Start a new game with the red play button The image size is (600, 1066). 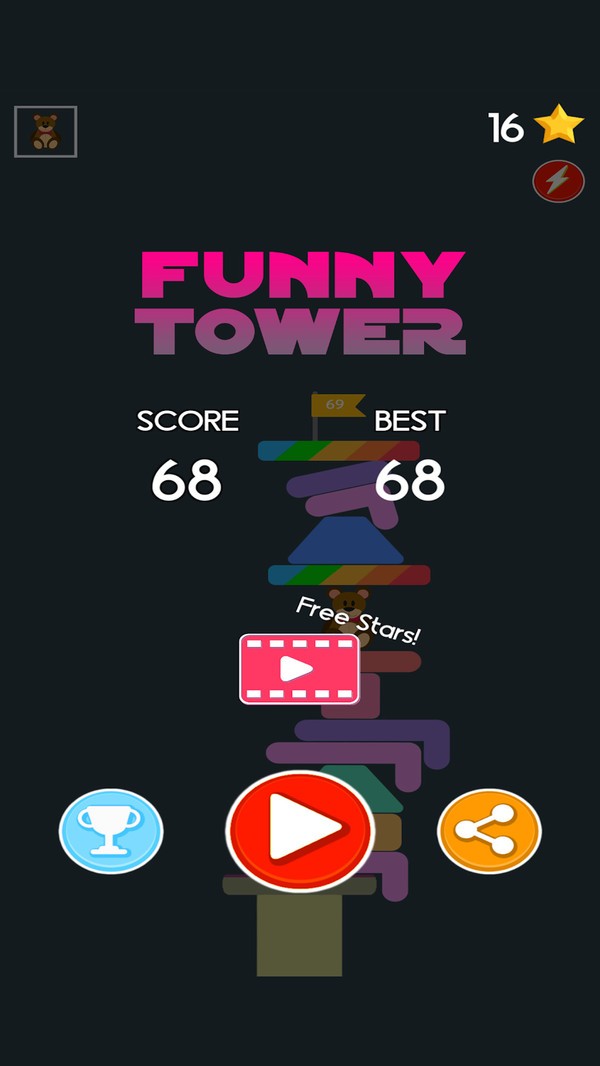pos(300,830)
